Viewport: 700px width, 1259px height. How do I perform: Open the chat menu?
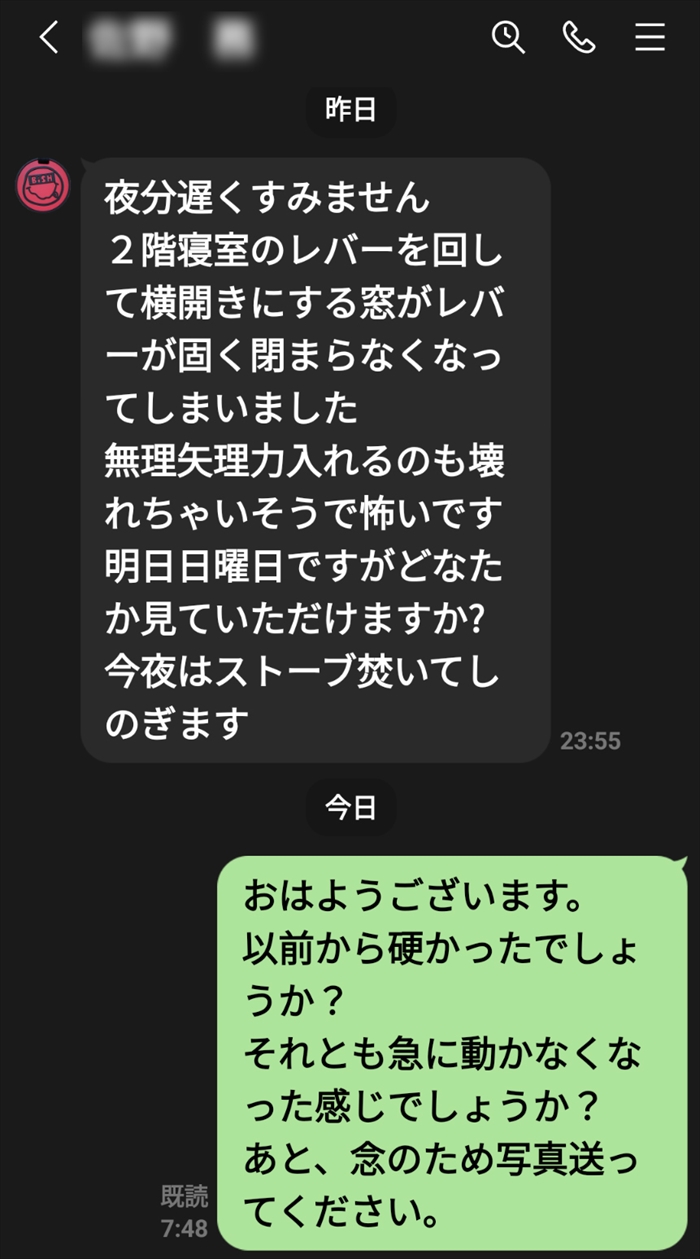click(x=650, y=38)
